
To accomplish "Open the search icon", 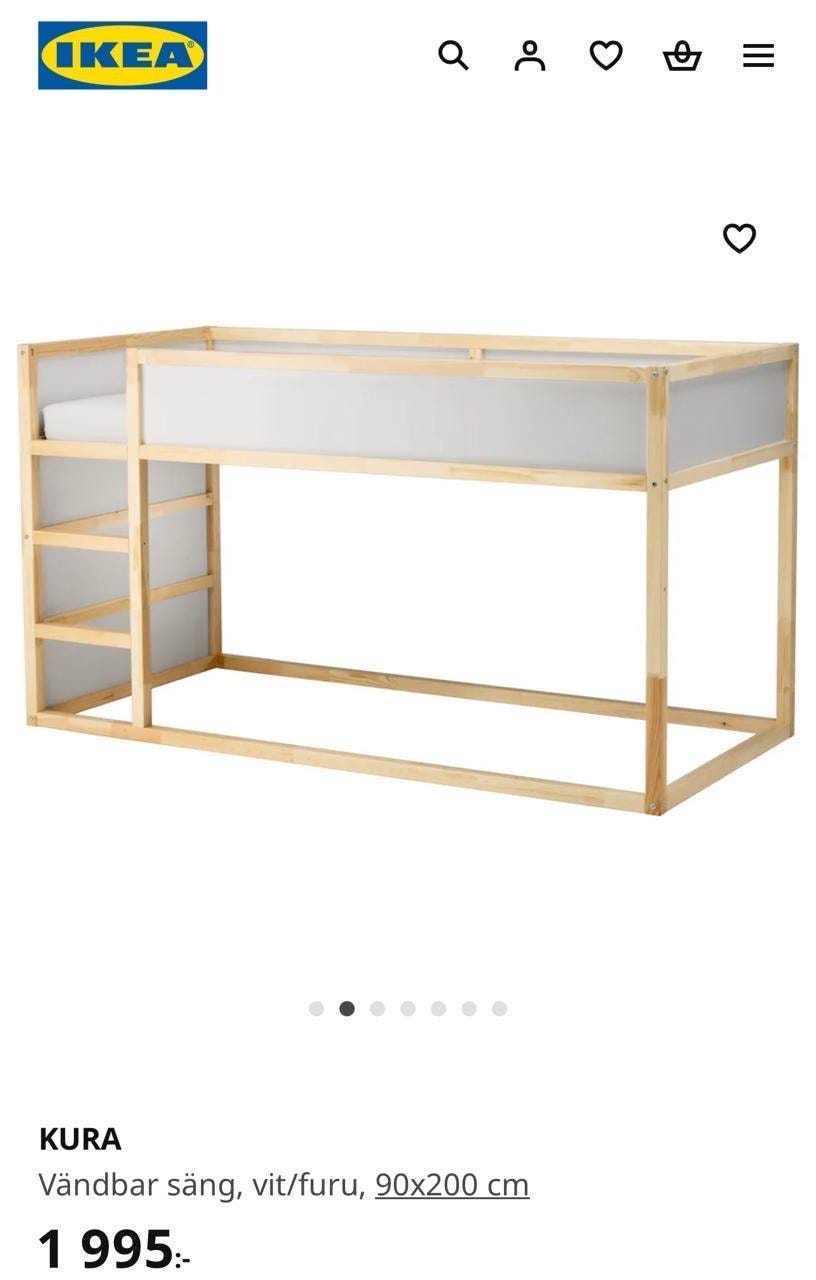I will 453,55.
